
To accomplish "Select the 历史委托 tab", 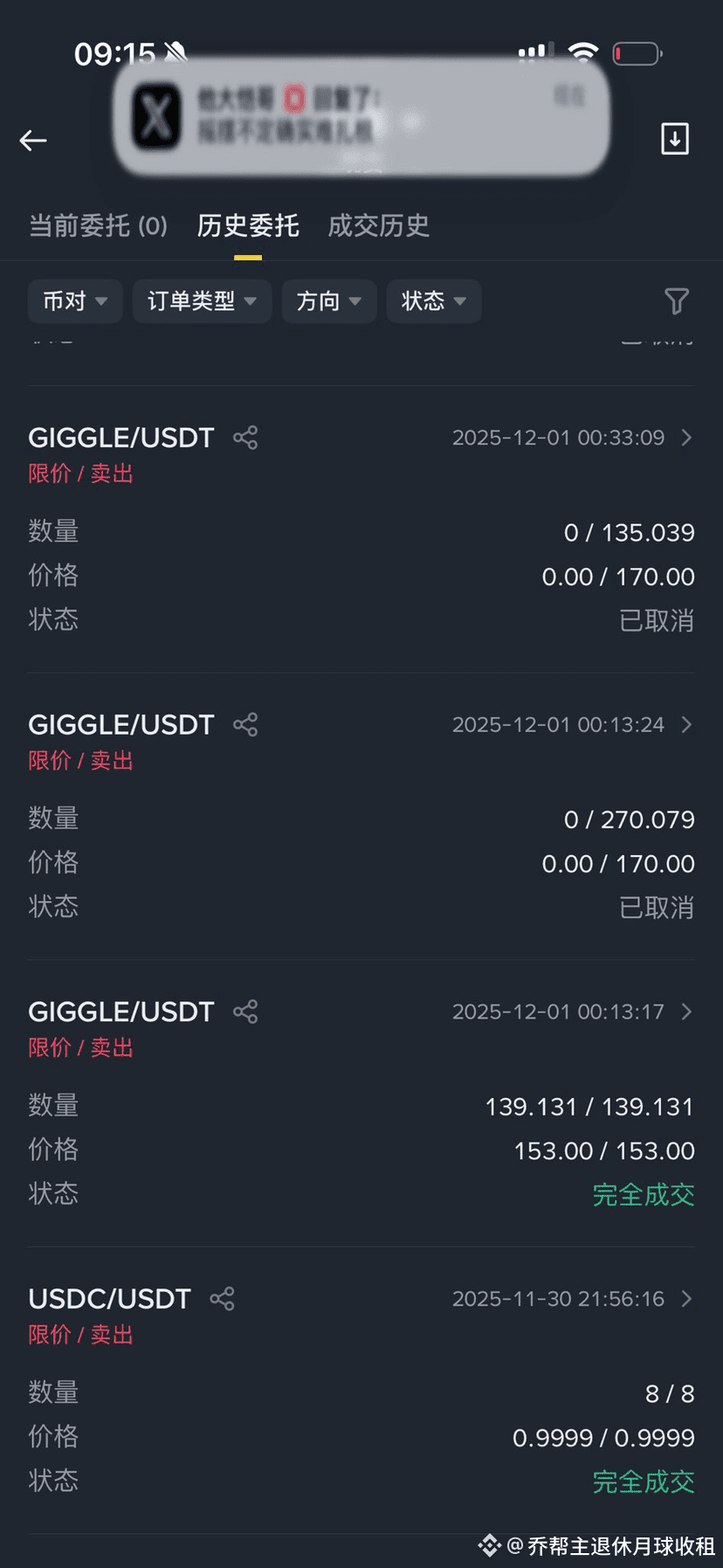I will point(248,226).
